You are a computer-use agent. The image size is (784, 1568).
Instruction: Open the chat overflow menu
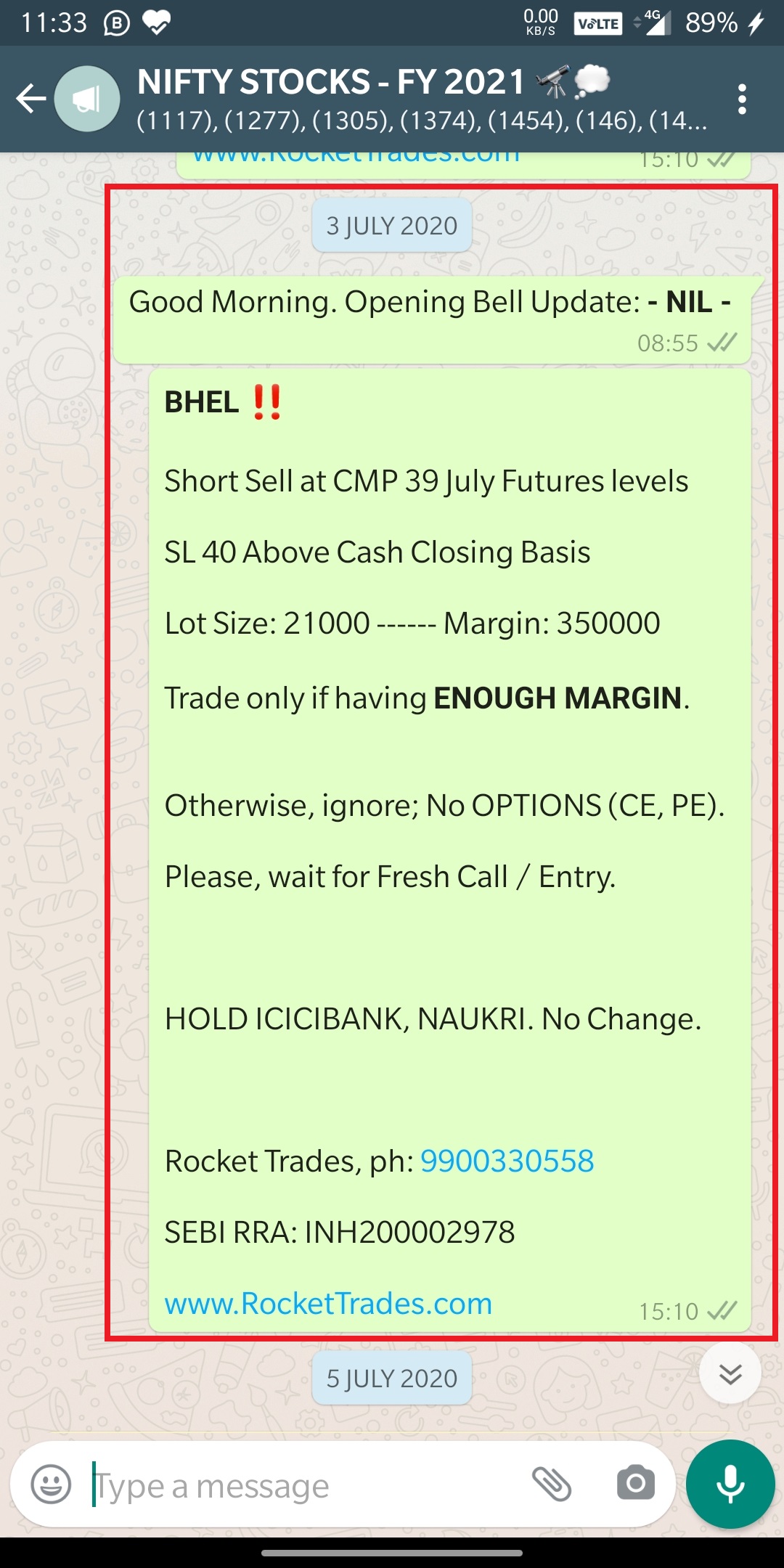coord(741,99)
